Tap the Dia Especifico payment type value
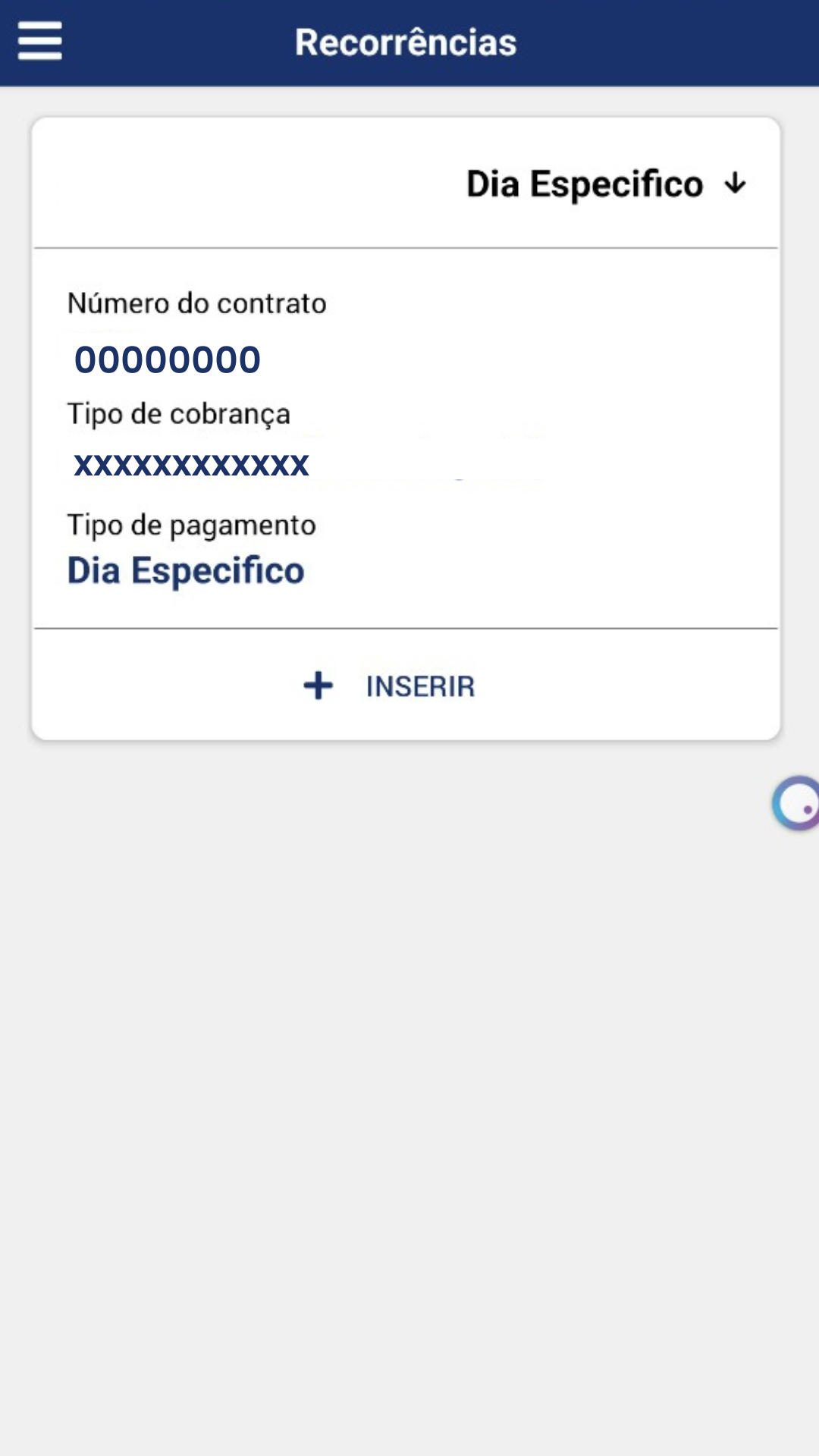Viewport: 819px width, 1456px height. pos(185,570)
